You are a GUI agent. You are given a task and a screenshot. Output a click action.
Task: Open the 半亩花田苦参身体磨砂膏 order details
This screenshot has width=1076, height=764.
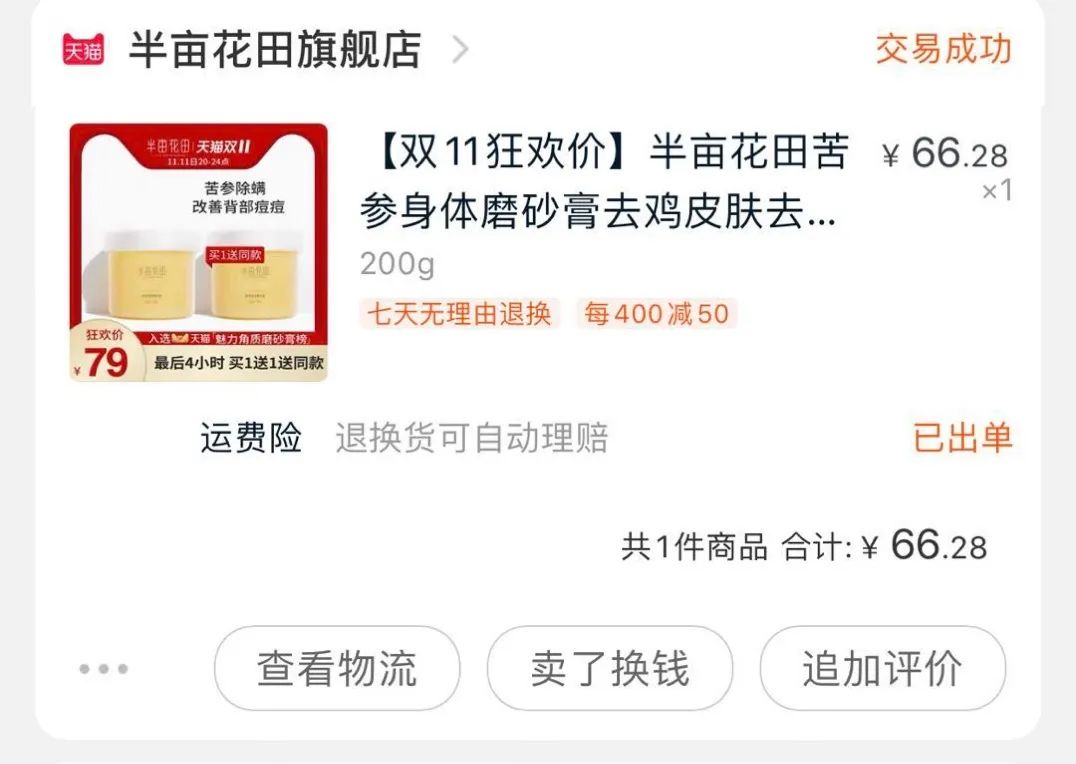point(603,183)
